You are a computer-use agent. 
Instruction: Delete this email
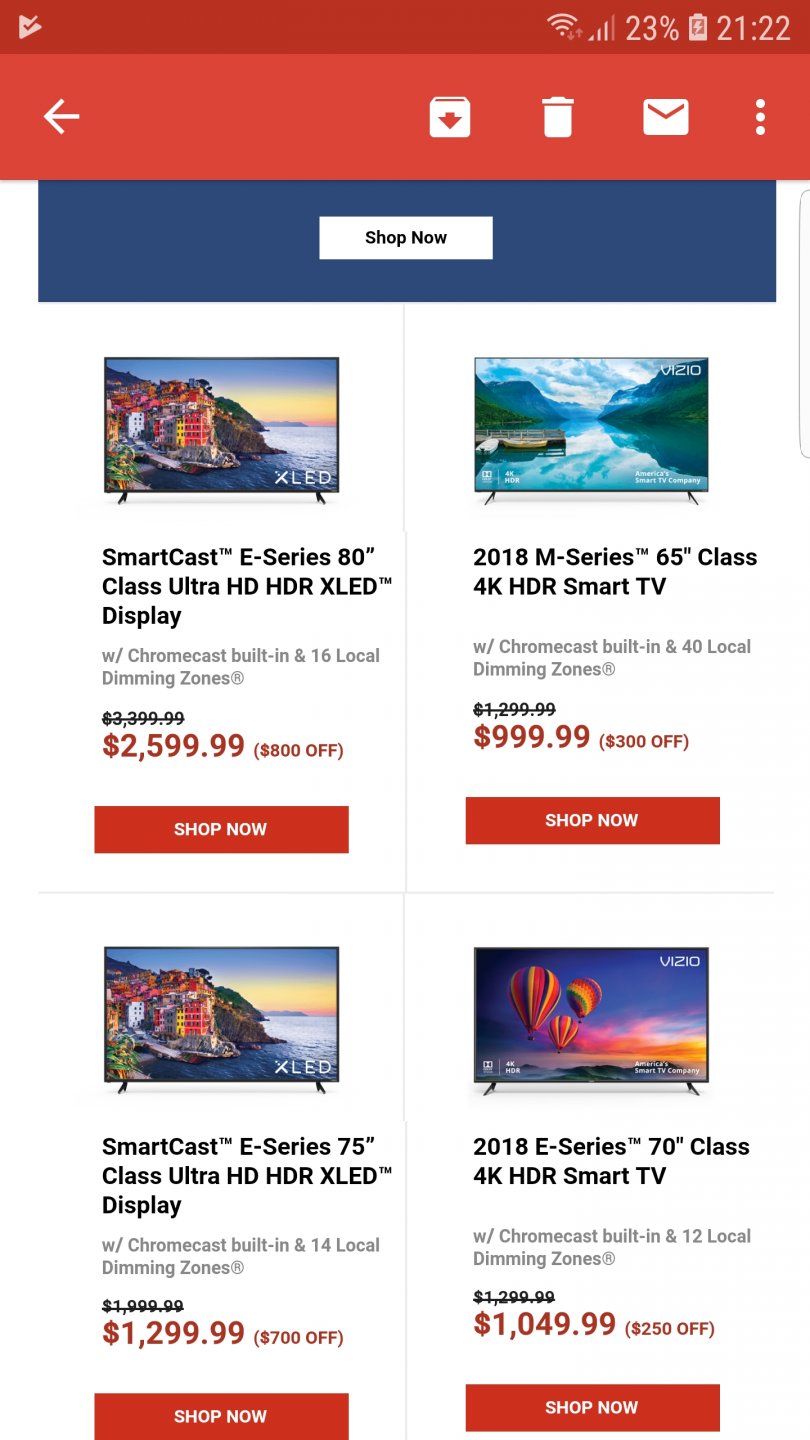(x=558, y=117)
